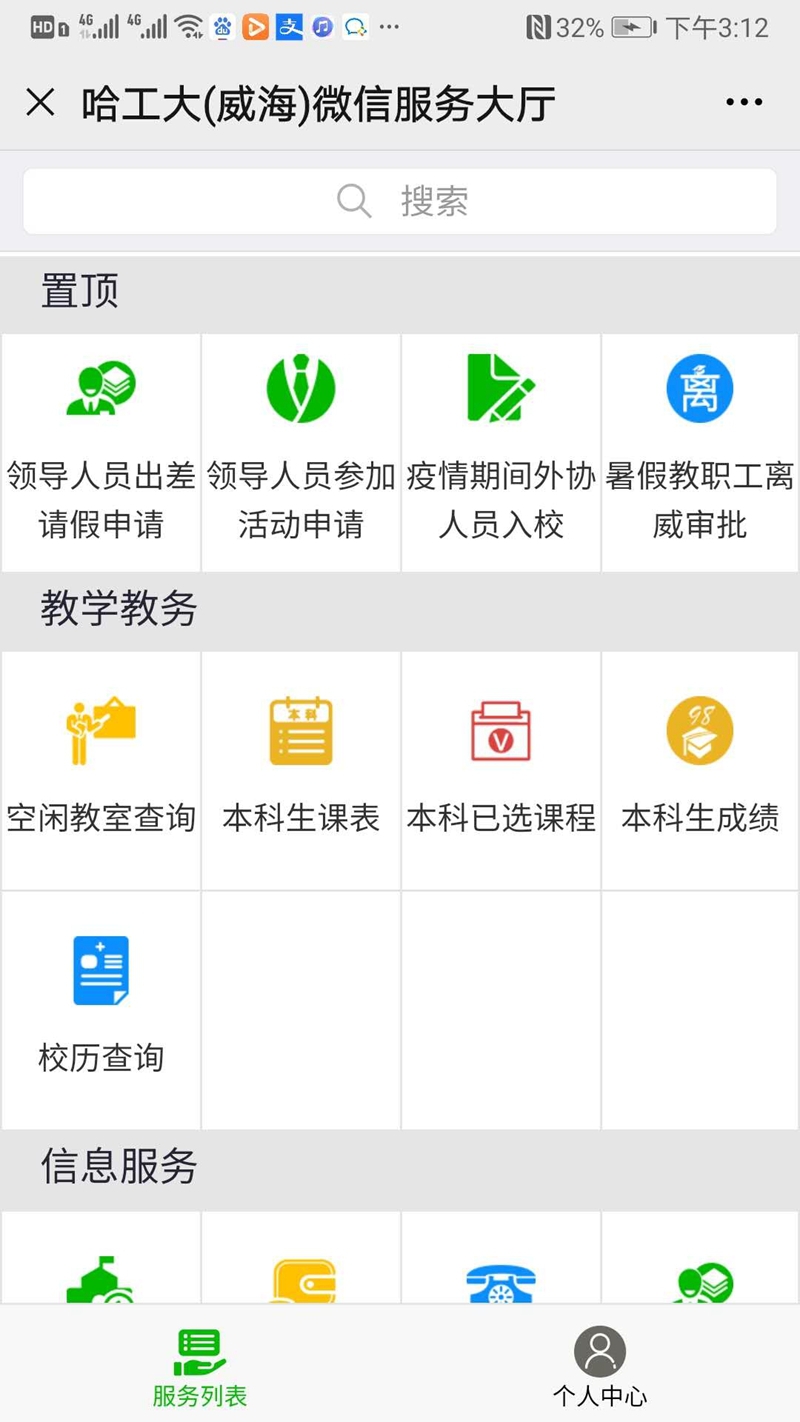800x1422 pixels.
Task: Switch to the 个人中心 tab
Action: pos(600,1366)
